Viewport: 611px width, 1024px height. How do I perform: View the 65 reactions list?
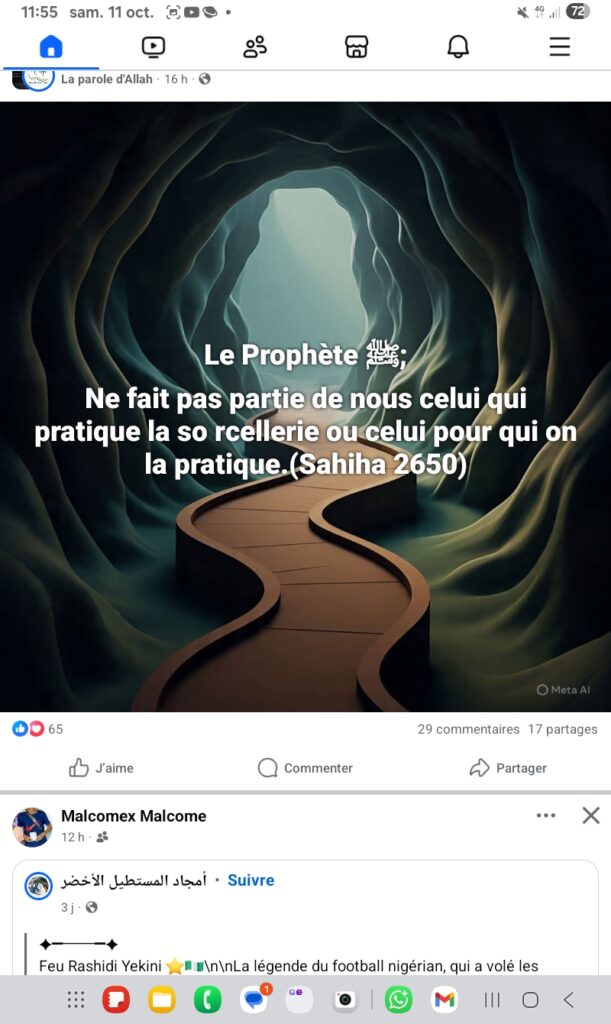point(38,729)
